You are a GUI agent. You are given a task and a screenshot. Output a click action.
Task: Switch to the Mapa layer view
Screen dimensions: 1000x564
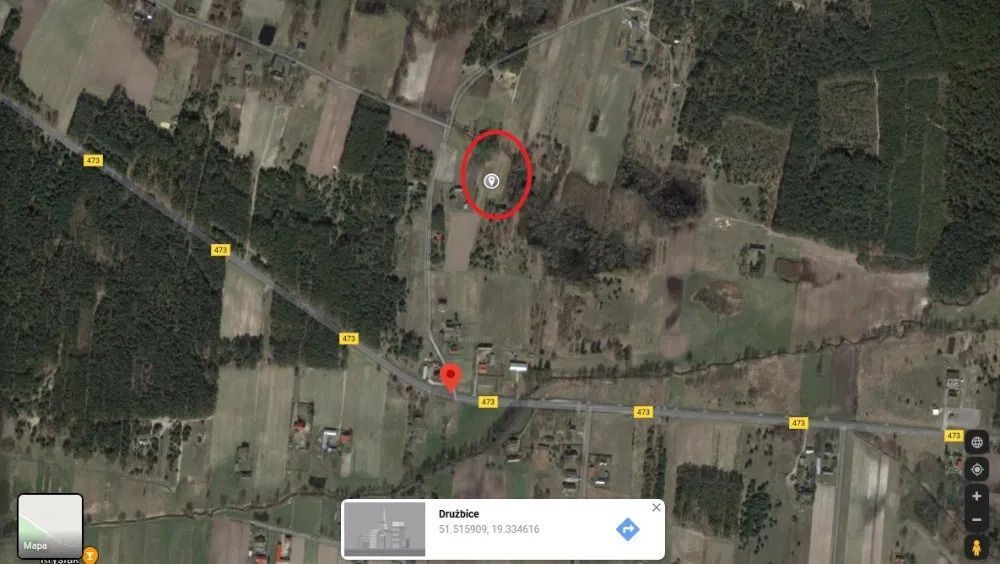[x=50, y=525]
